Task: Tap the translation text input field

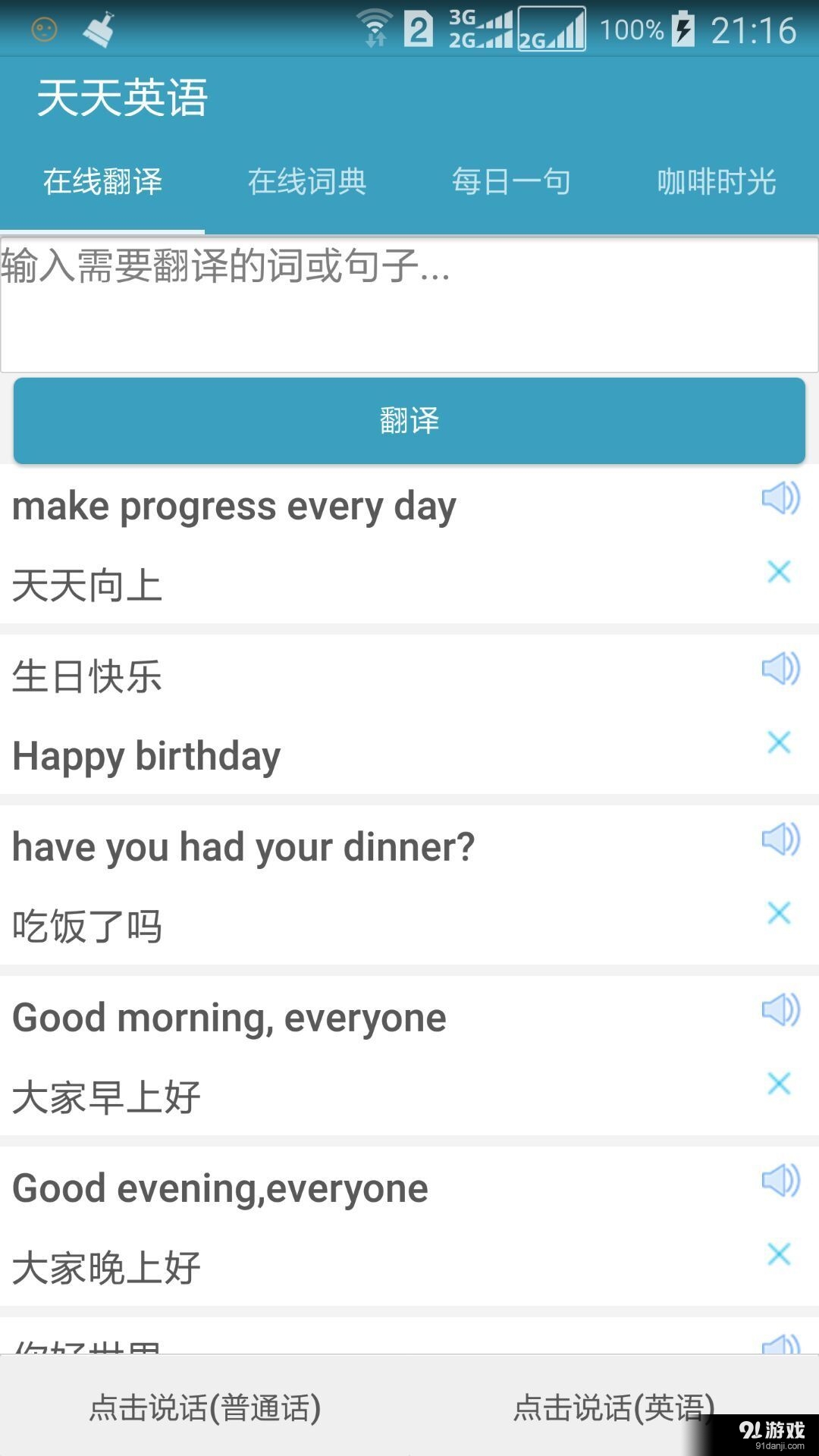Action: pyautogui.click(x=409, y=303)
